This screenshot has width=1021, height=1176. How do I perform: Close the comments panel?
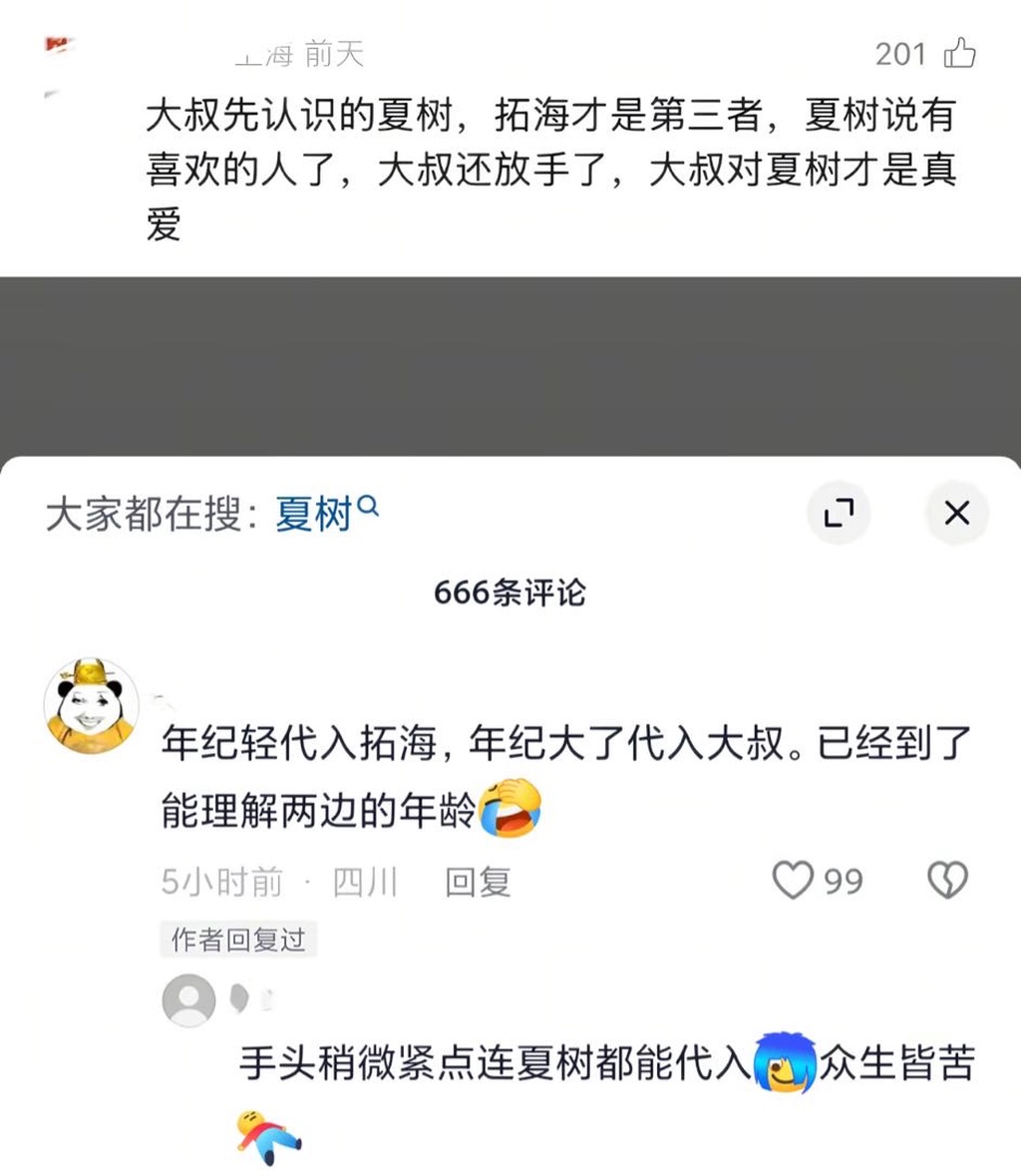click(956, 513)
